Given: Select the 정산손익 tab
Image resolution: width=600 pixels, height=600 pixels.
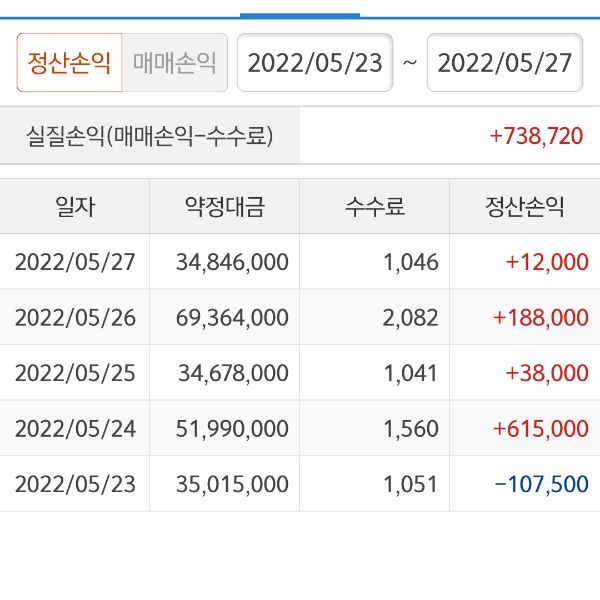Looking at the screenshot, I should tap(70, 63).
